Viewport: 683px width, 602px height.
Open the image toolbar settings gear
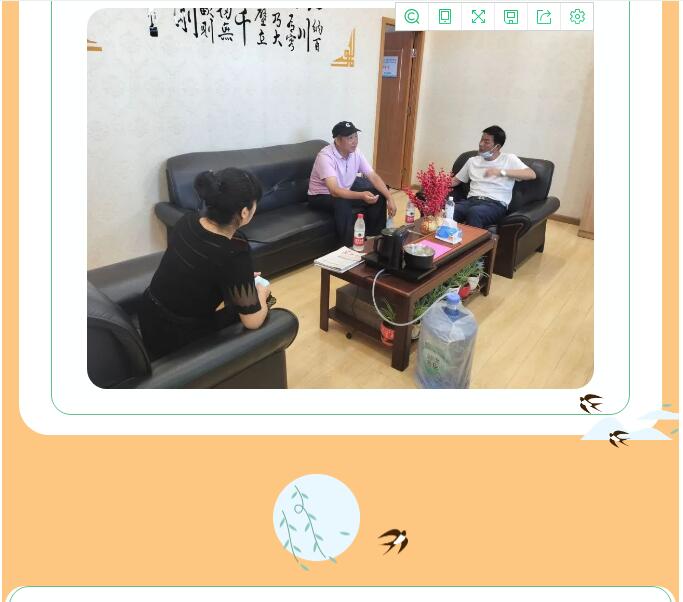pyautogui.click(x=577, y=17)
